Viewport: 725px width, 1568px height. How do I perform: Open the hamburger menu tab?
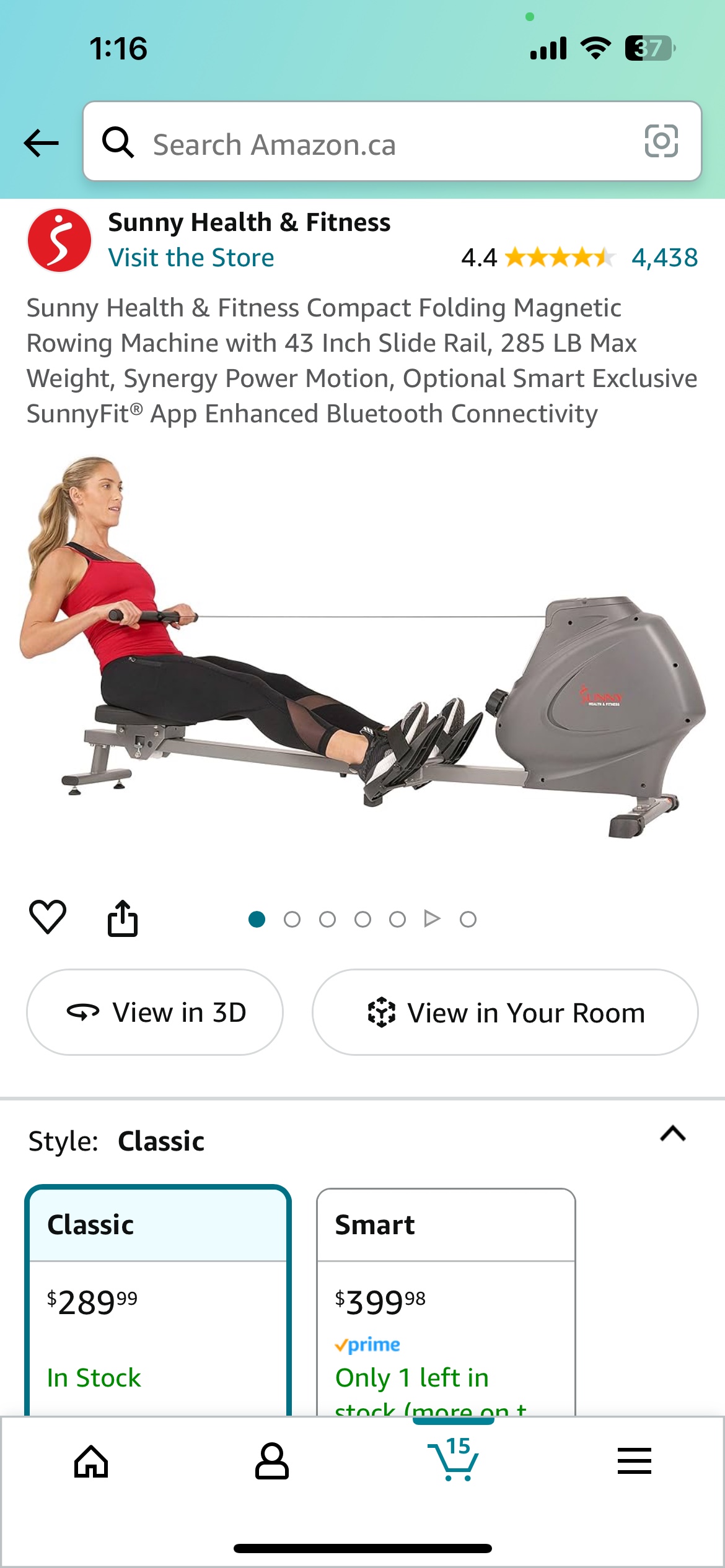click(x=634, y=1461)
